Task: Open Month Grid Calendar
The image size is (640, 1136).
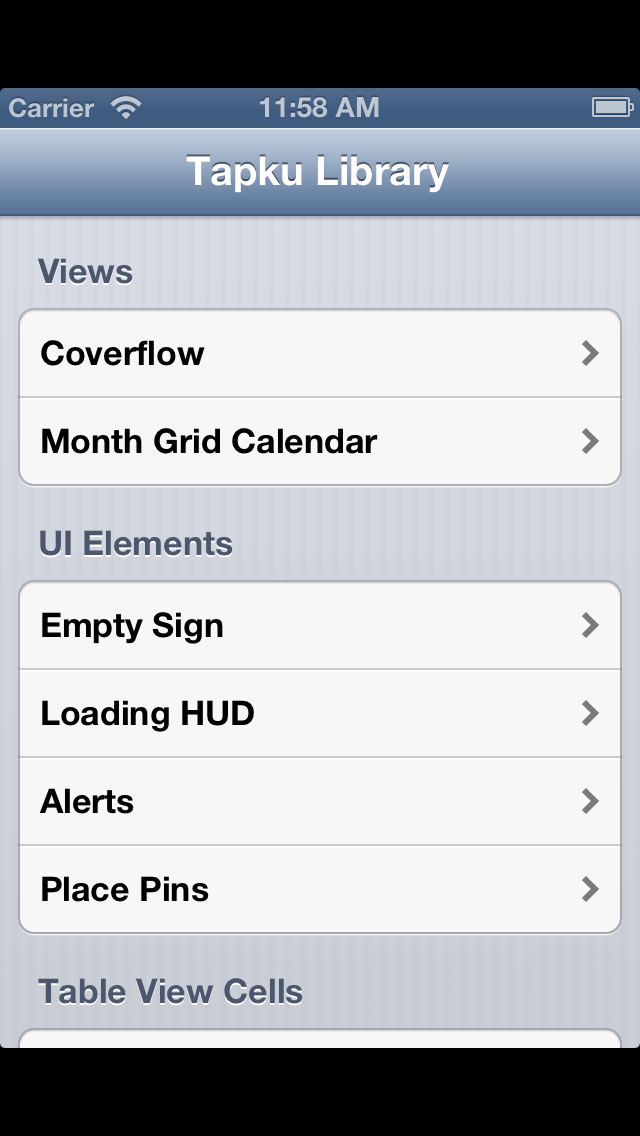Action: (x=320, y=441)
